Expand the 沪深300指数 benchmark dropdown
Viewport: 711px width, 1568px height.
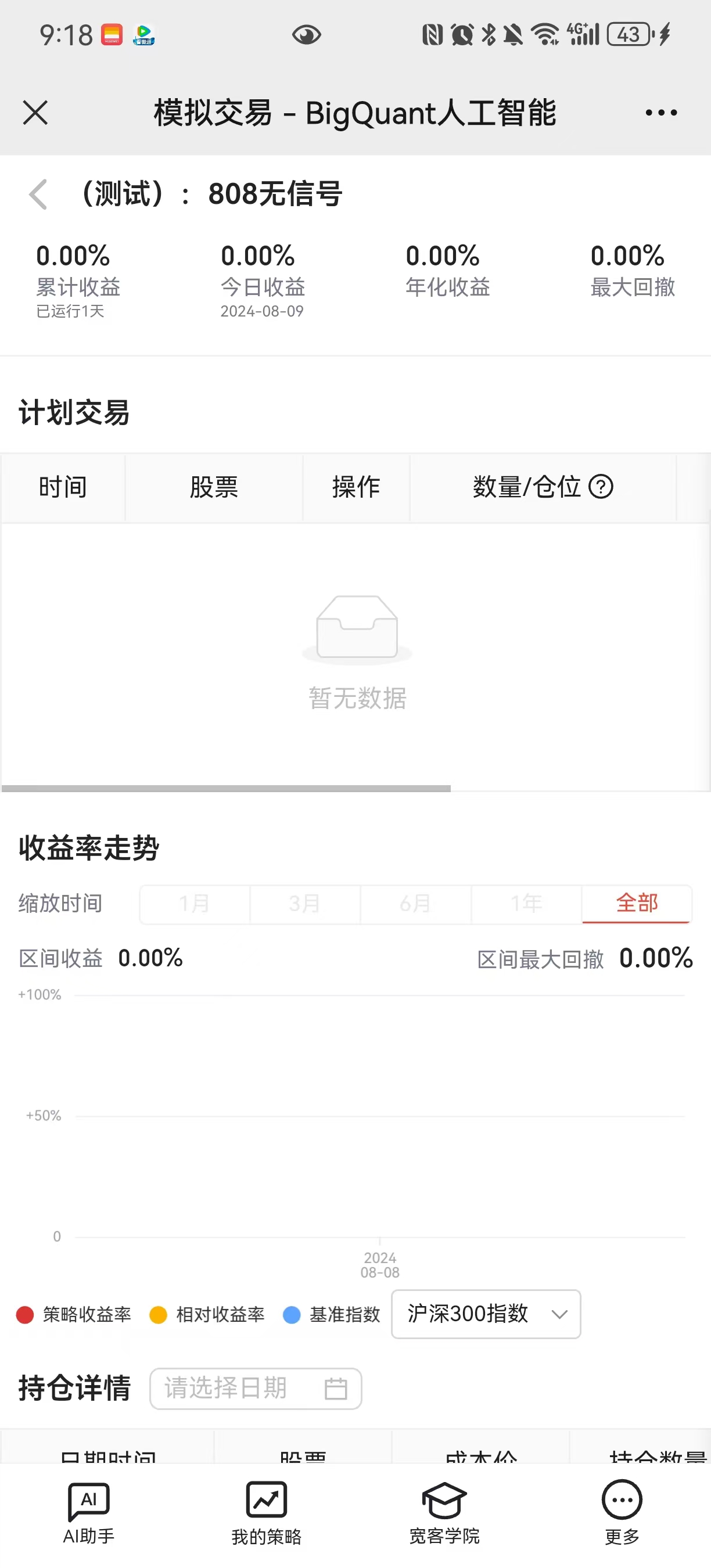(485, 1314)
